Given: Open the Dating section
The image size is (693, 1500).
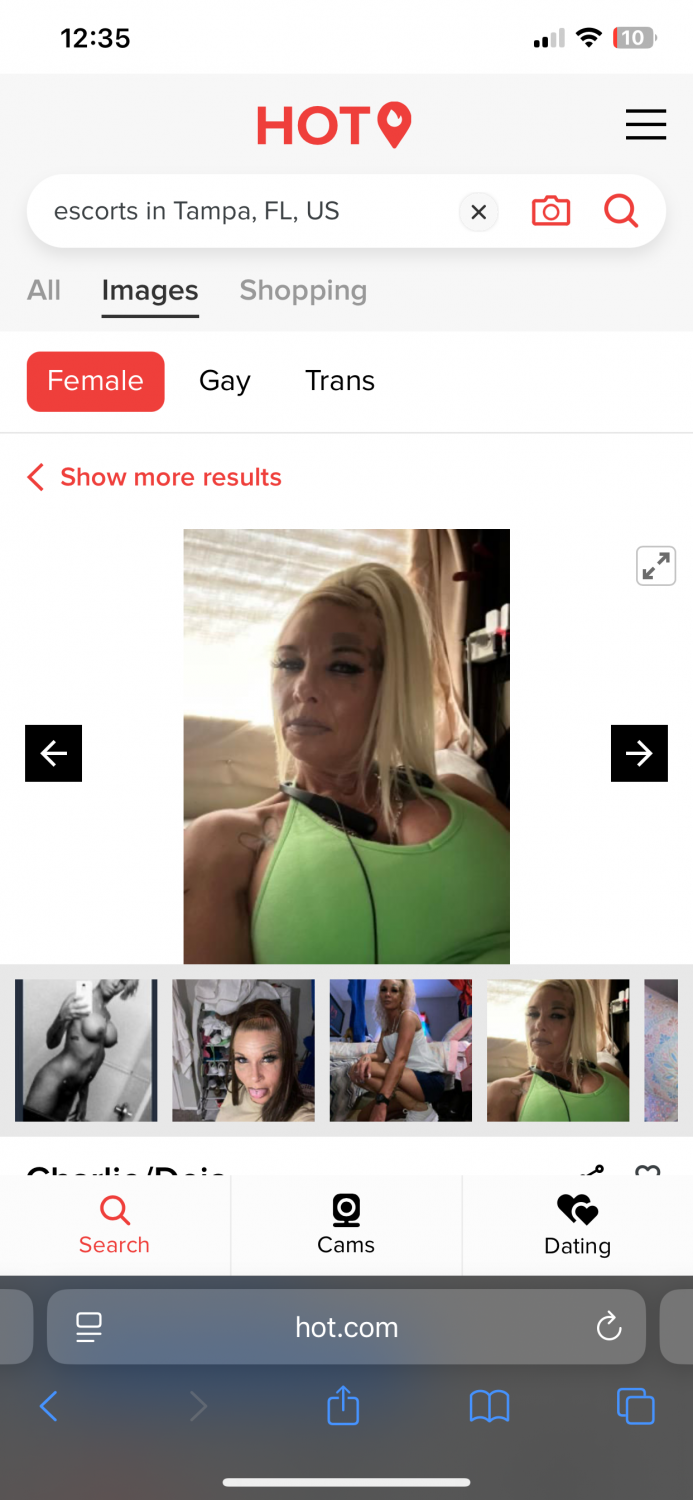Looking at the screenshot, I should [577, 1225].
